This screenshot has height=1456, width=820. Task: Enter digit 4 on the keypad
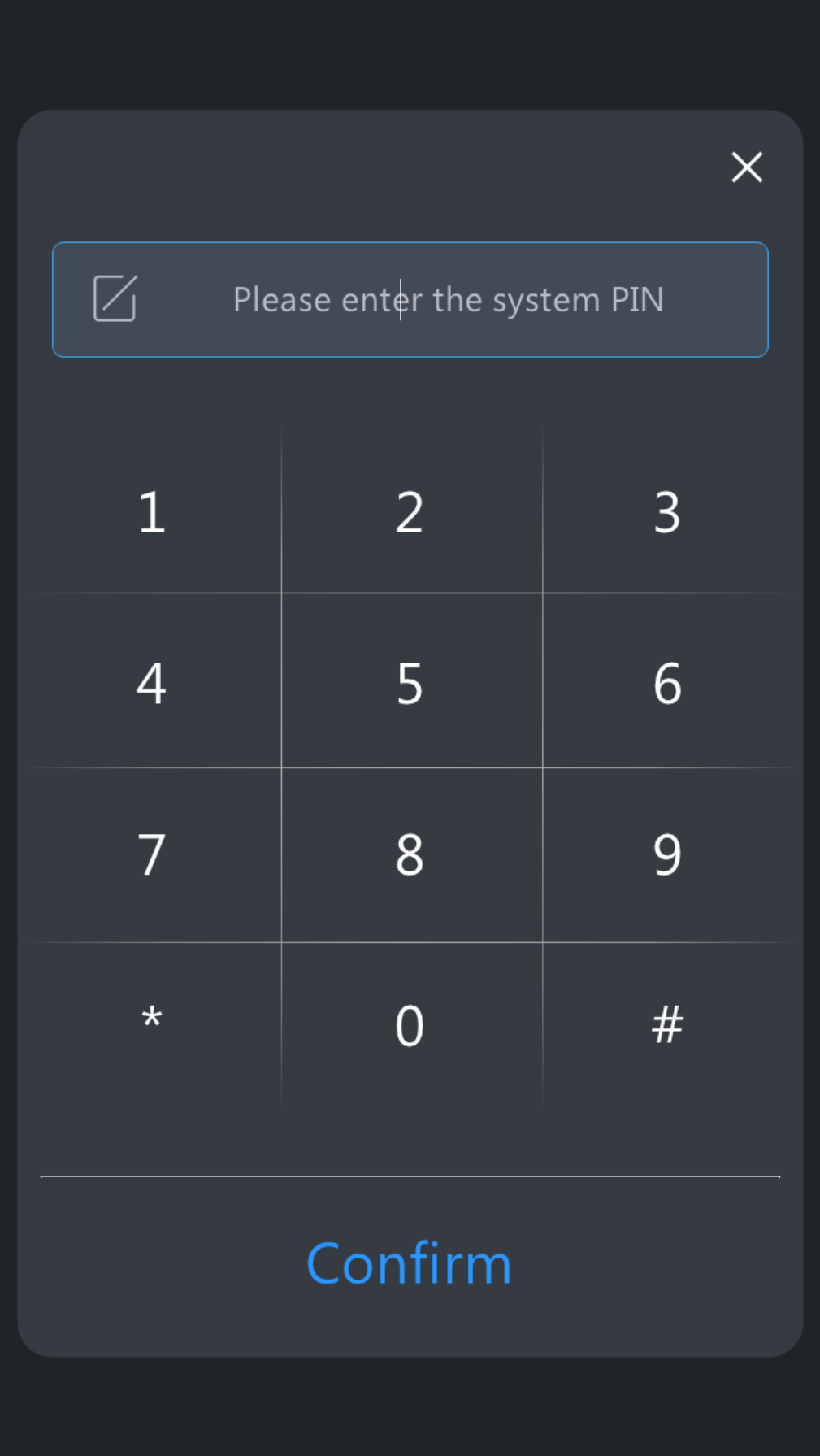point(152,681)
